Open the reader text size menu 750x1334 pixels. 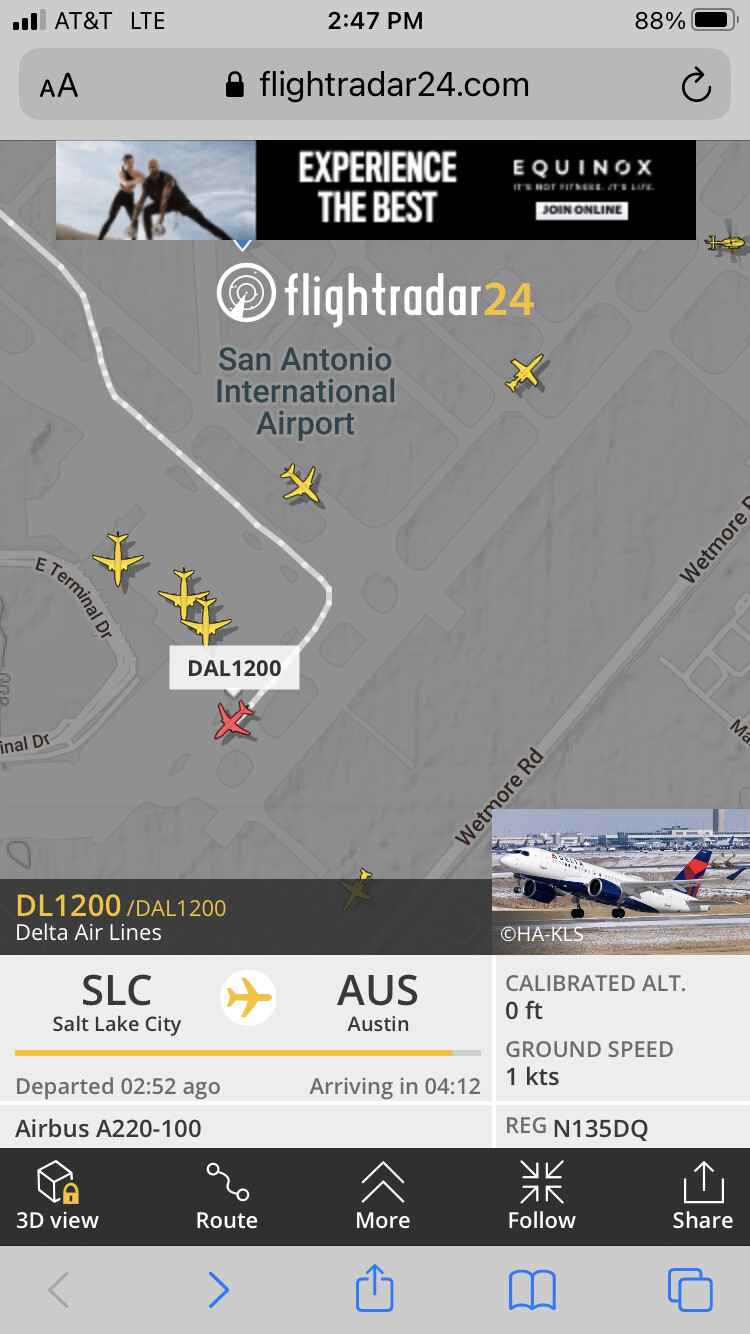tap(59, 86)
